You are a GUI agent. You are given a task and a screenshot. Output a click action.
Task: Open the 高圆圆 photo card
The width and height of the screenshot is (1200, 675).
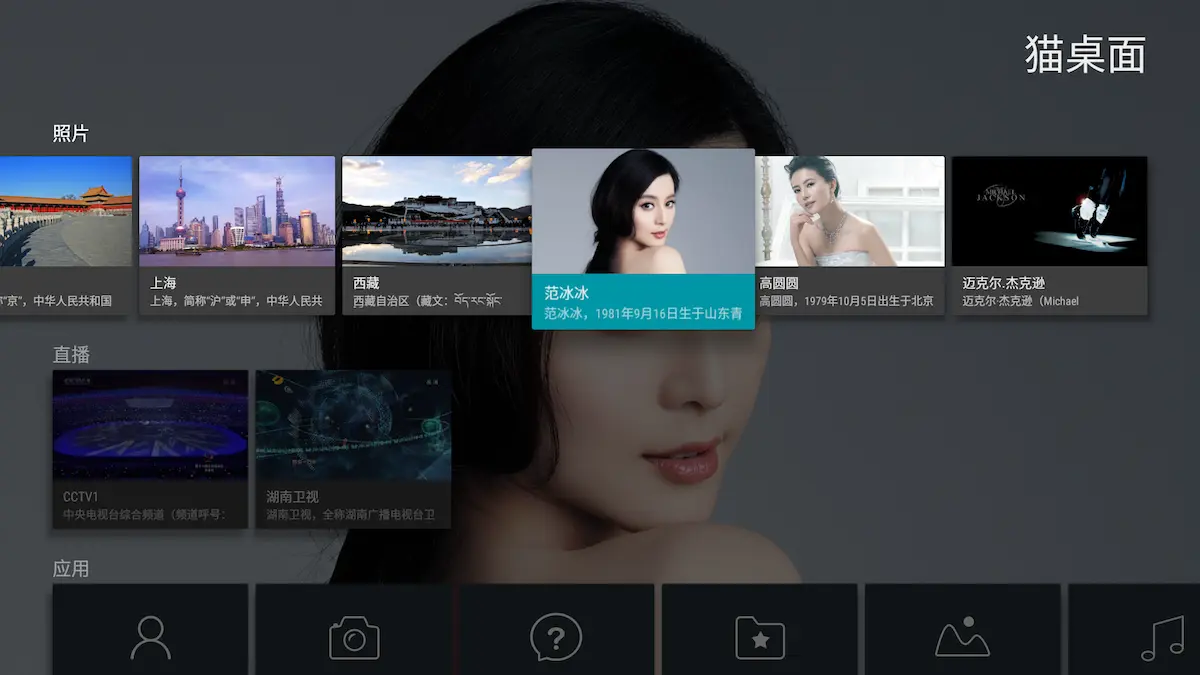tap(850, 235)
